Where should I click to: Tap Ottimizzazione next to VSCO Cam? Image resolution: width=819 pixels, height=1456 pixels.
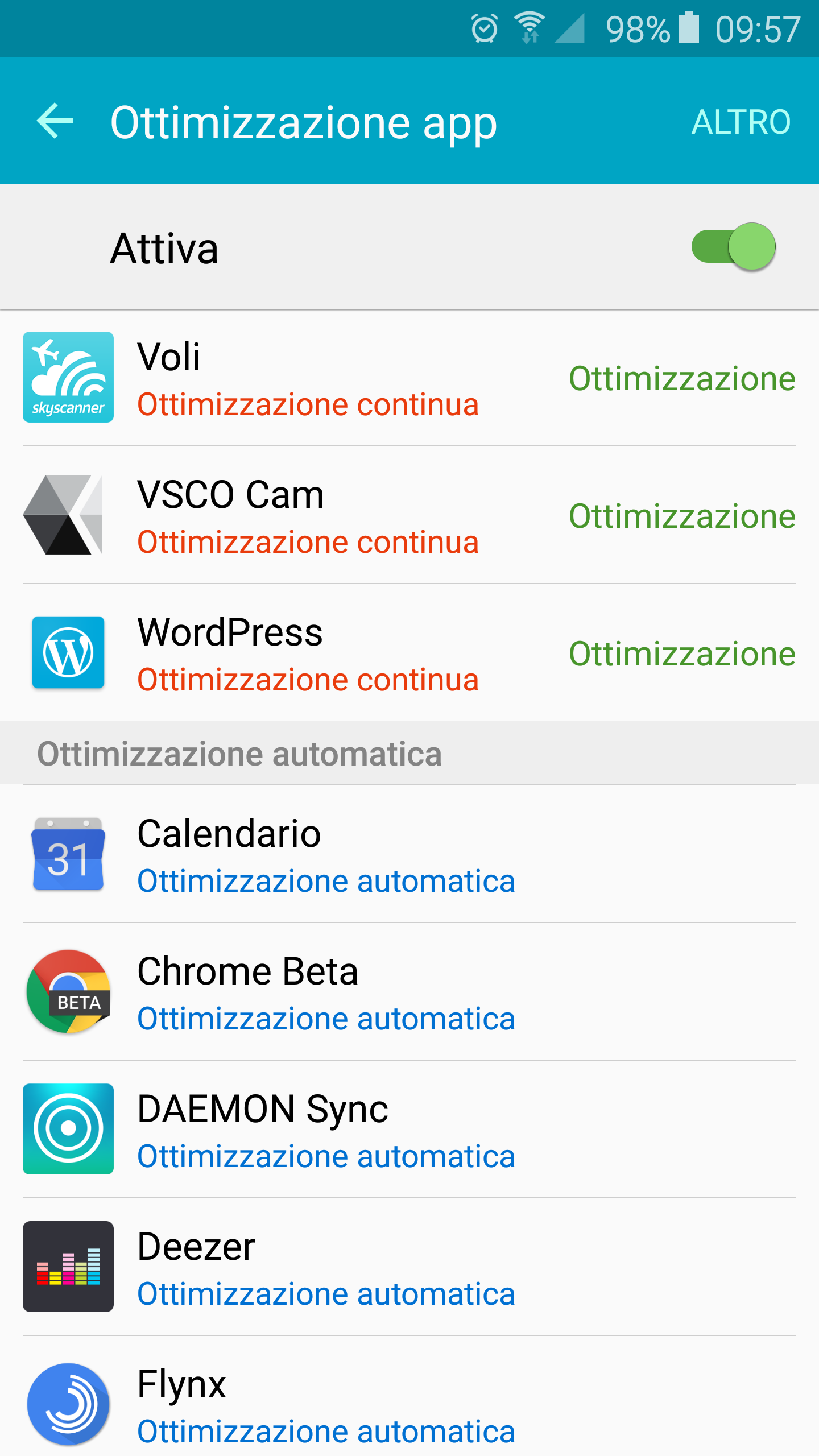pos(682,516)
